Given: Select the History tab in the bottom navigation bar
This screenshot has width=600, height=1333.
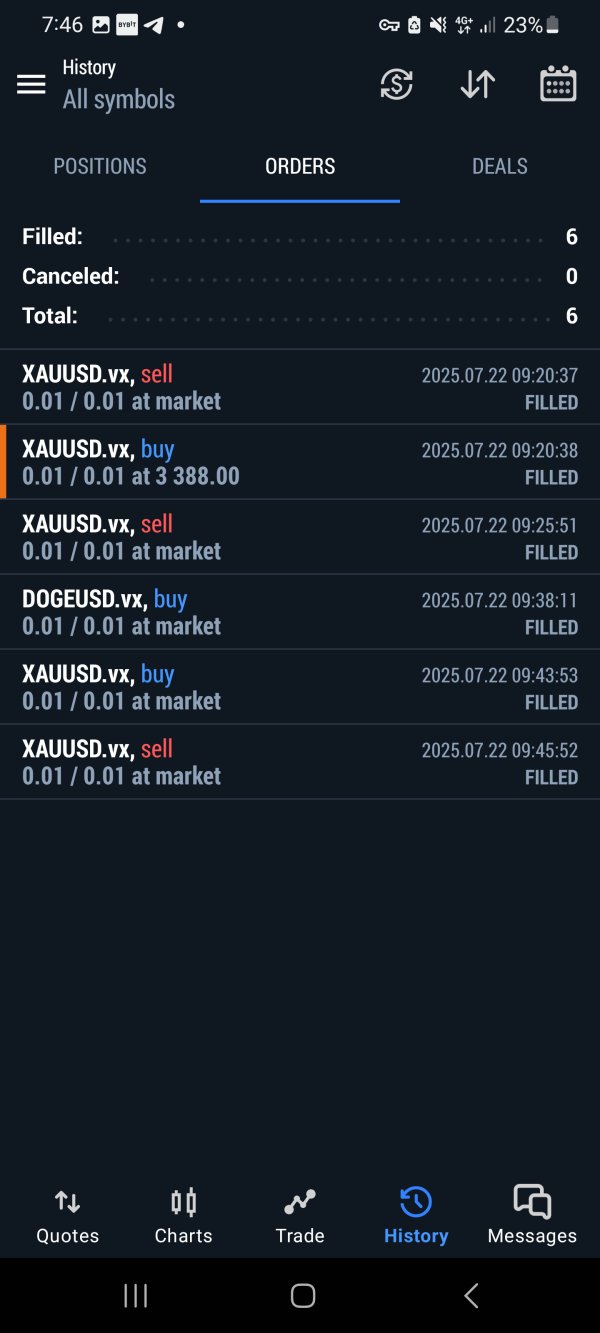Looking at the screenshot, I should (x=416, y=1215).
